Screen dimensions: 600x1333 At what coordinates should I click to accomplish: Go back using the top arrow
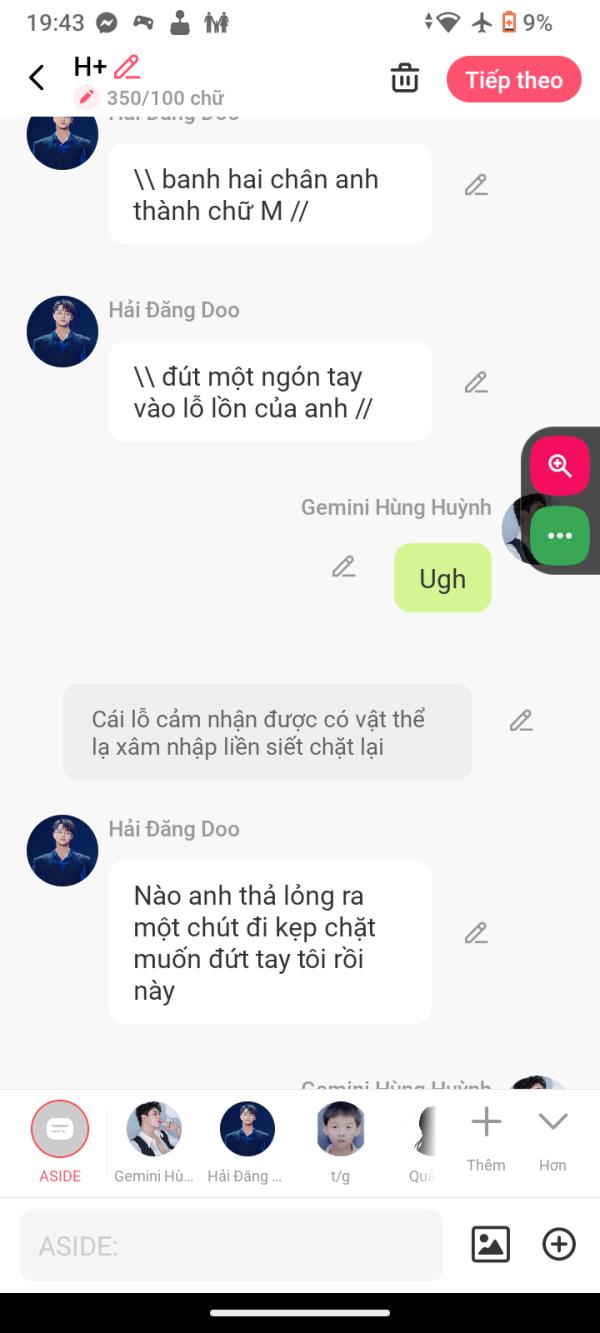click(x=37, y=78)
